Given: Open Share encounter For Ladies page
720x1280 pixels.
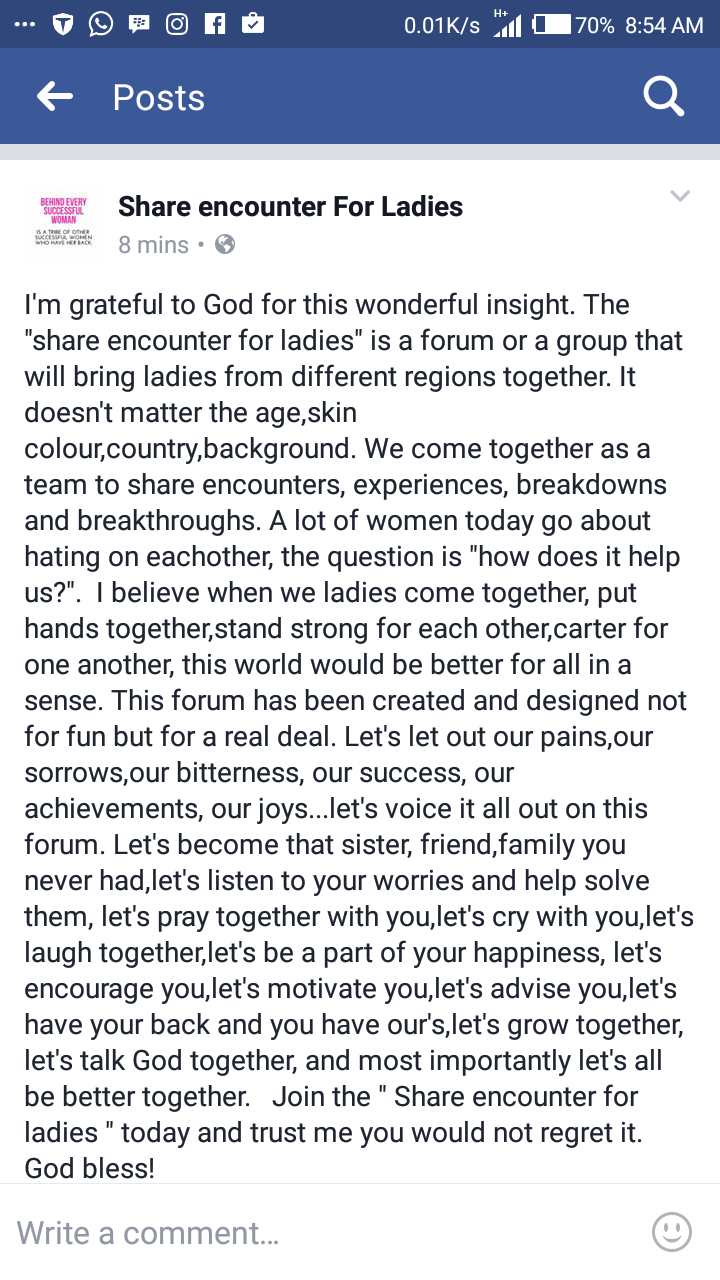Looking at the screenshot, I should 290,207.
